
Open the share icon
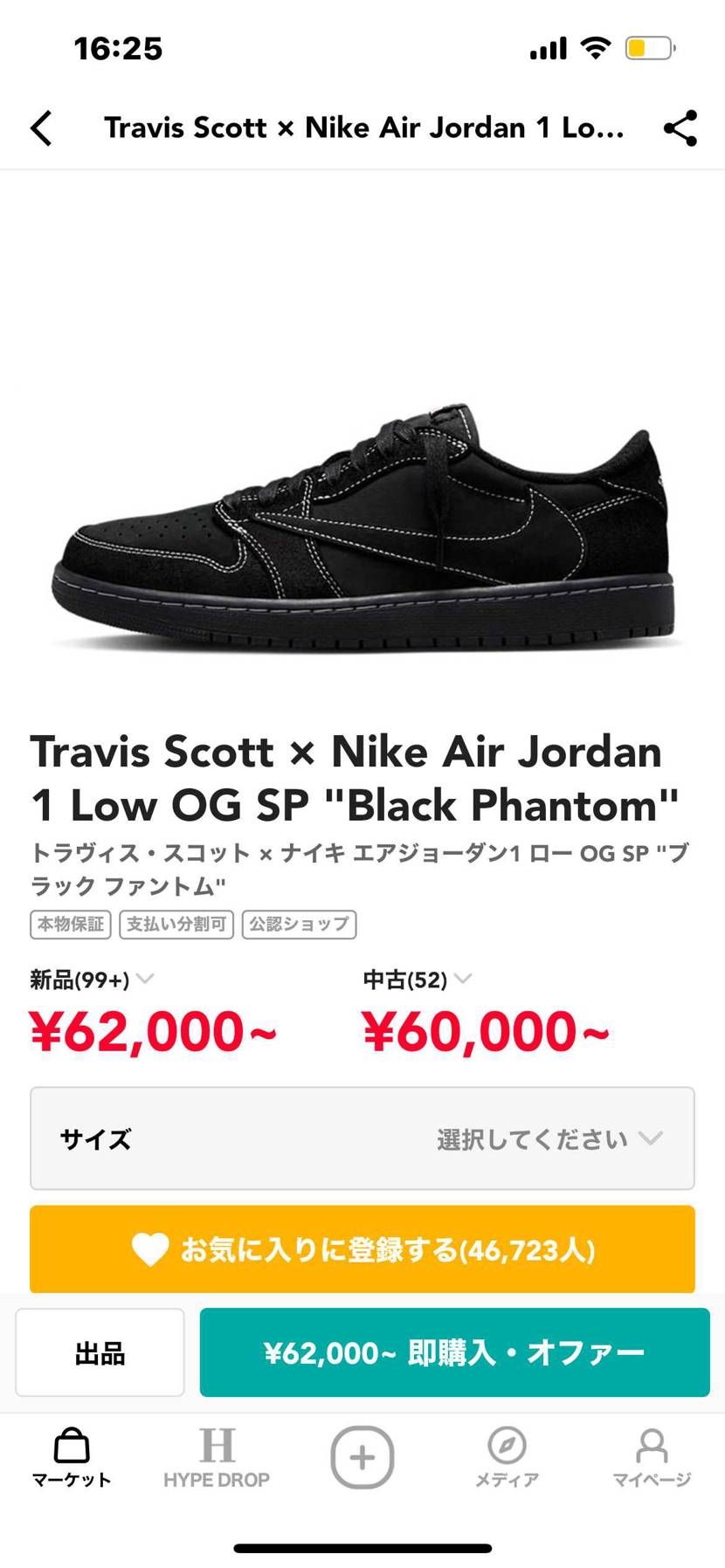(680, 127)
